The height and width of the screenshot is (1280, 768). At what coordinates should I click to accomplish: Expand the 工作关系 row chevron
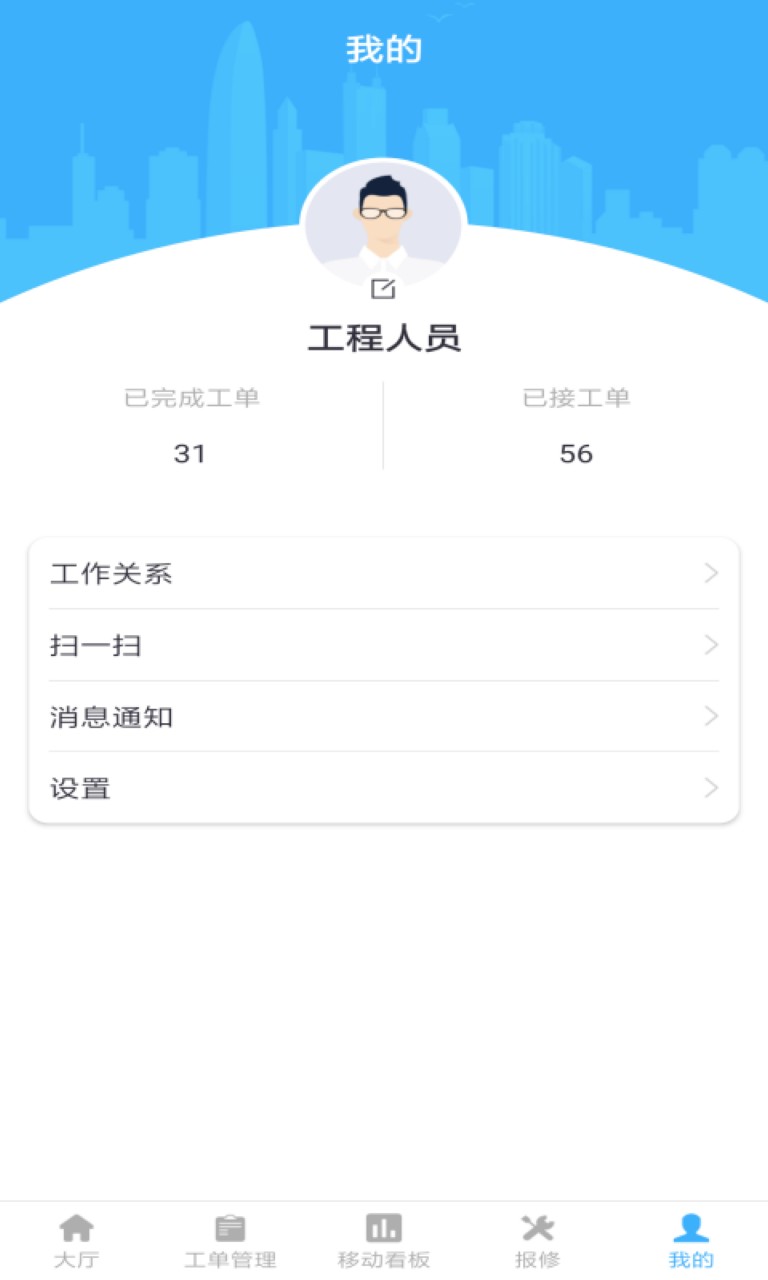[710, 573]
